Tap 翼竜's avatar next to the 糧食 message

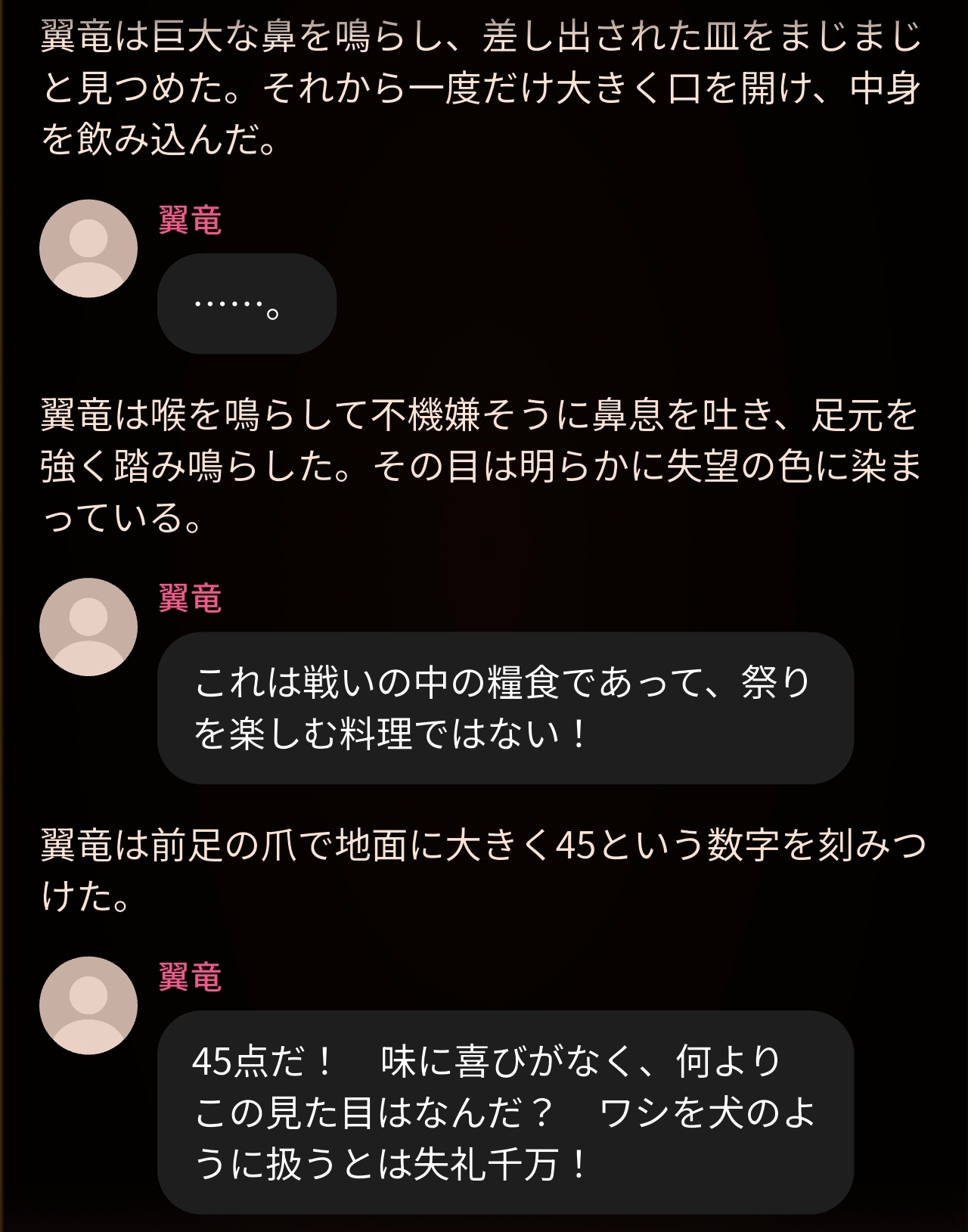tap(88, 627)
